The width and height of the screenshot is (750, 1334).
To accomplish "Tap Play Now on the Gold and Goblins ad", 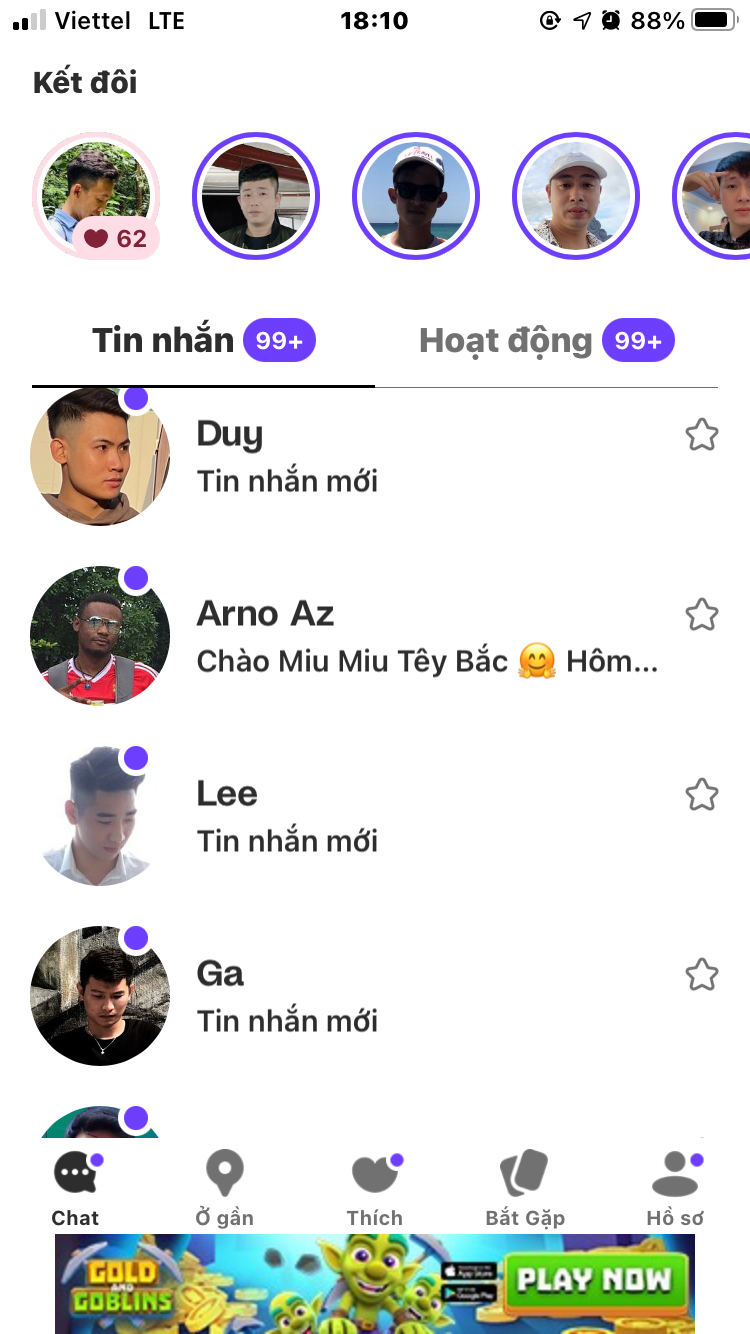I will [x=592, y=1279].
